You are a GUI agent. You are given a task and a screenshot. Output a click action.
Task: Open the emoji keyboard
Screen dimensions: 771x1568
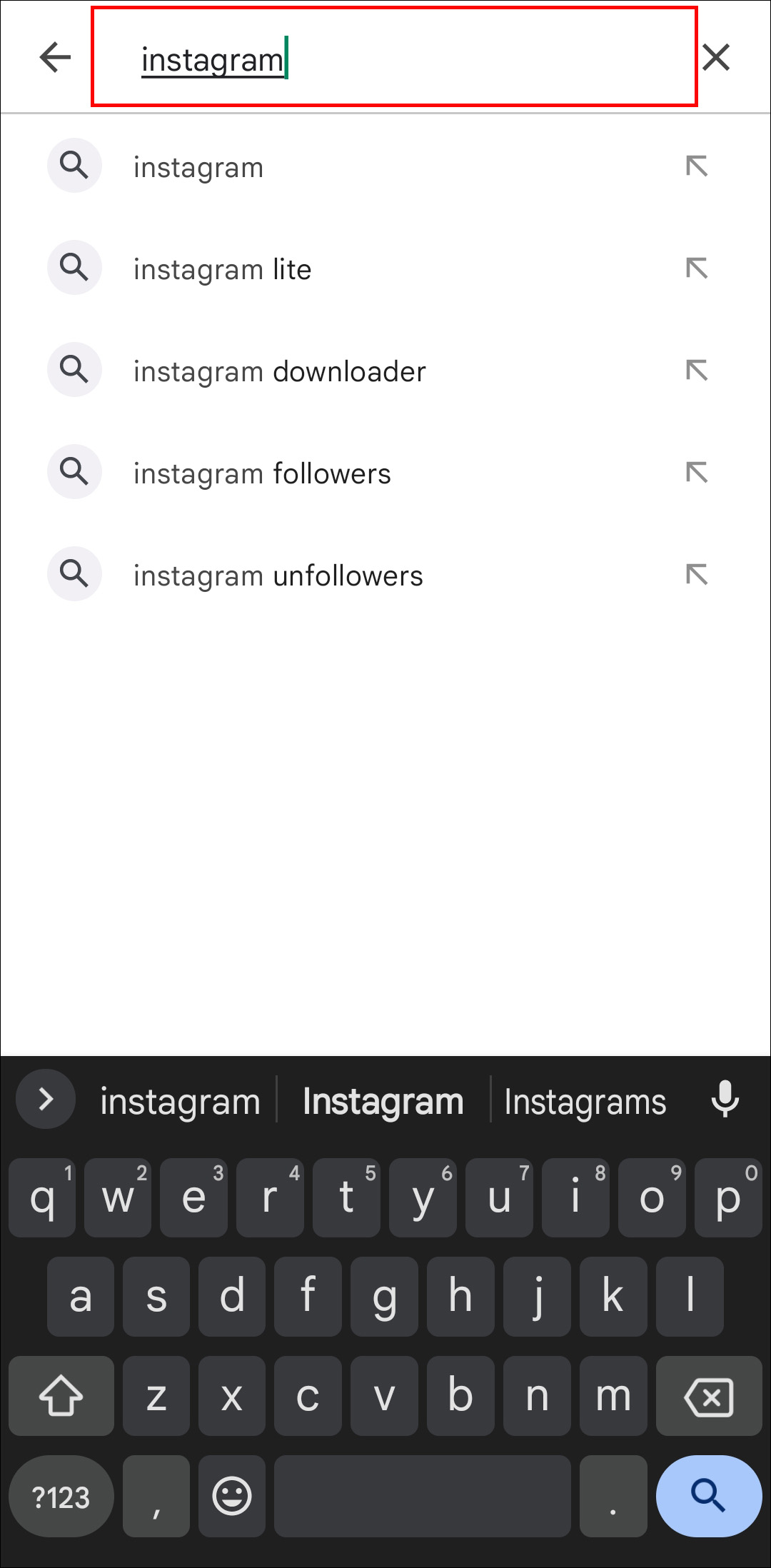(x=232, y=1496)
